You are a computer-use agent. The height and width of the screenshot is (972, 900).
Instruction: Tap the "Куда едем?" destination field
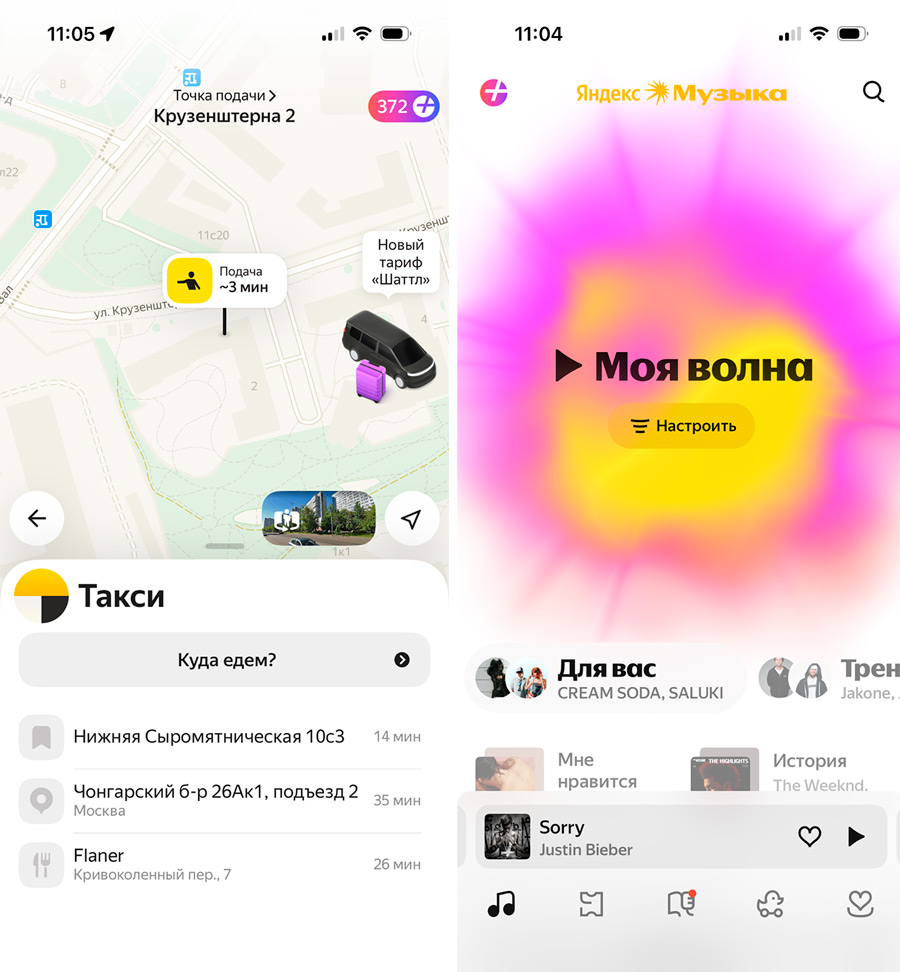(224, 660)
